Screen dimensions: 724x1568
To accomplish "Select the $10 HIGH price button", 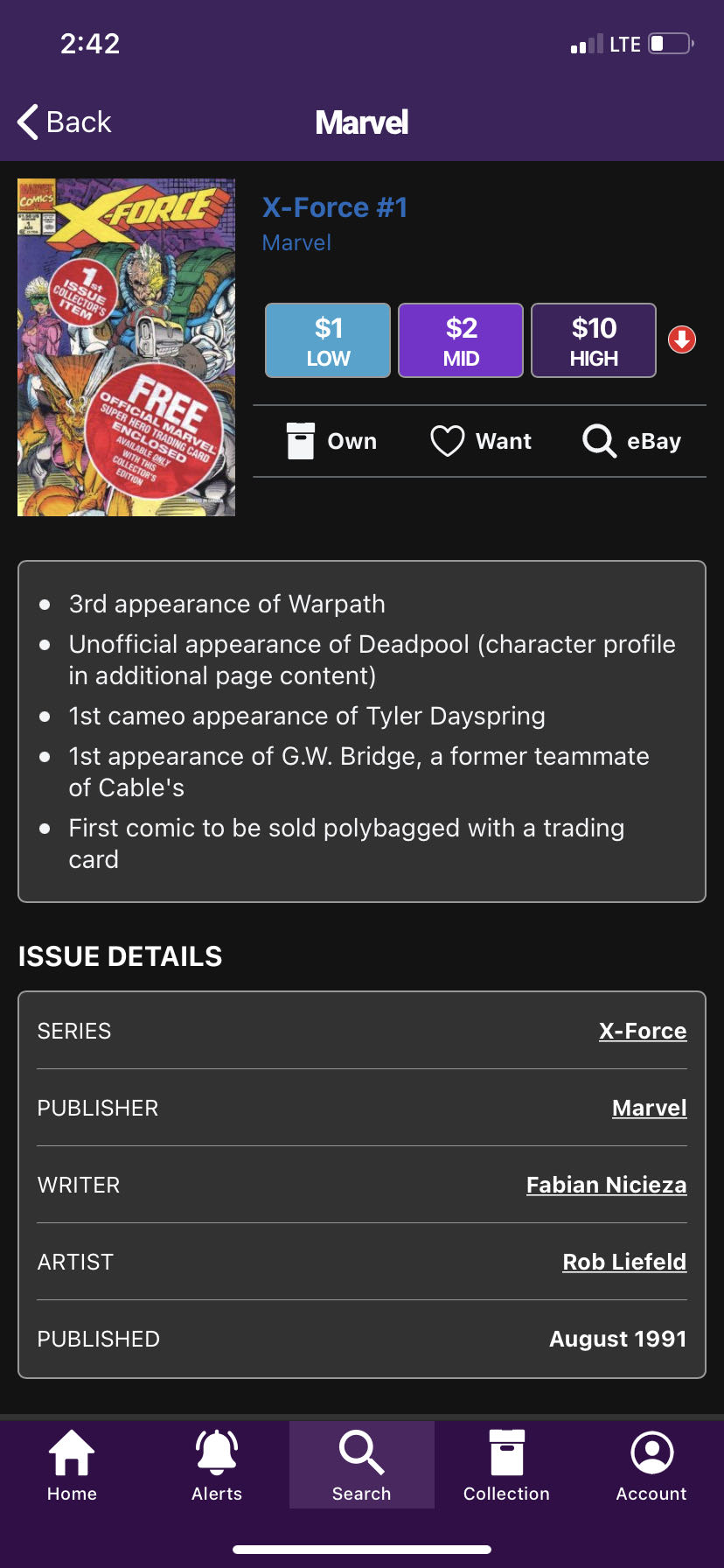I will click(594, 341).
